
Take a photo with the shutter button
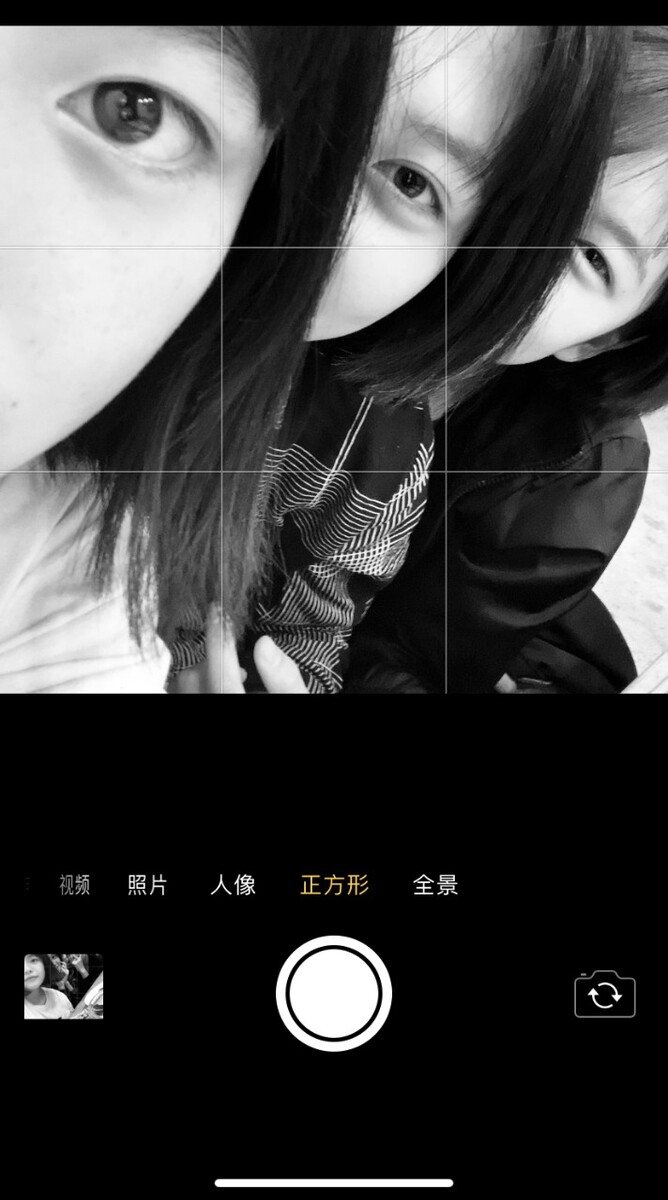tap(334, 993)
